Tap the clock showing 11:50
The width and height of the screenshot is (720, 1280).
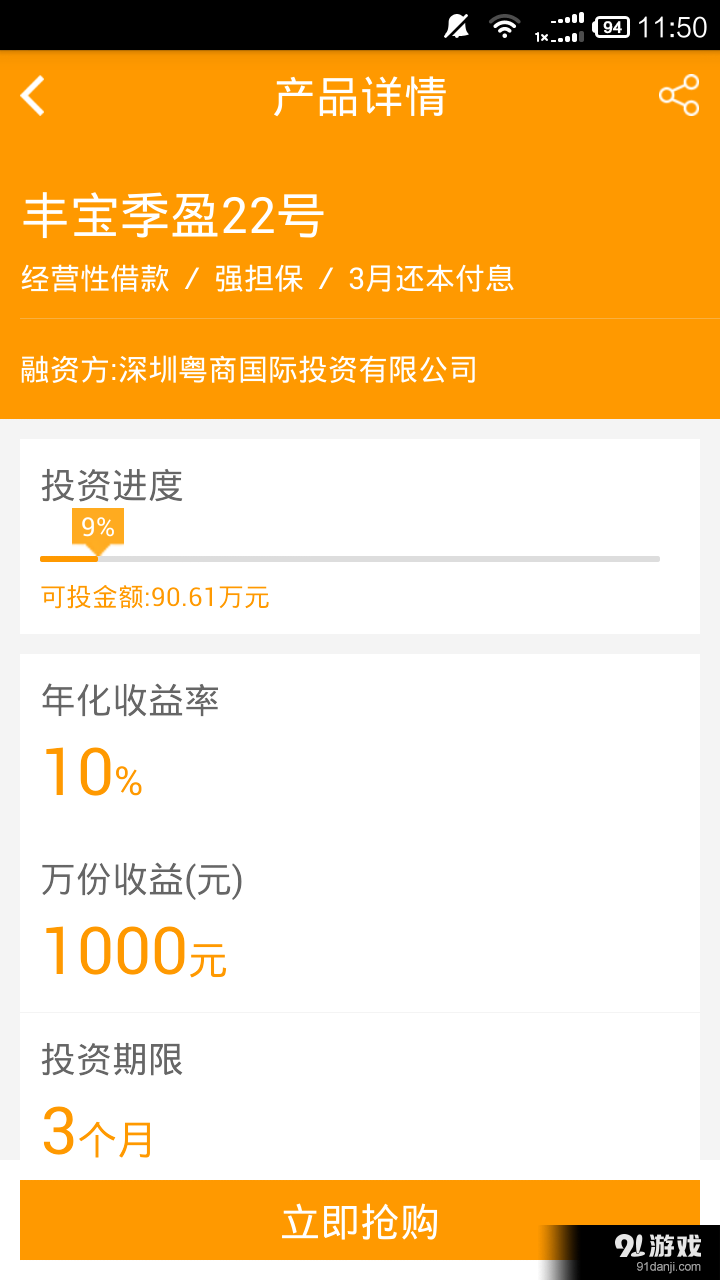point(671,27)
